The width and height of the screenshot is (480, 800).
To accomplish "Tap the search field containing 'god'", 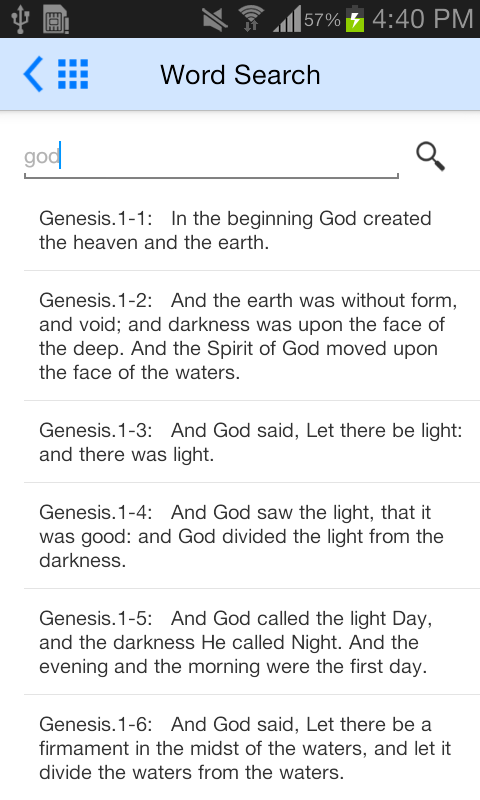I will click(211, 158).
